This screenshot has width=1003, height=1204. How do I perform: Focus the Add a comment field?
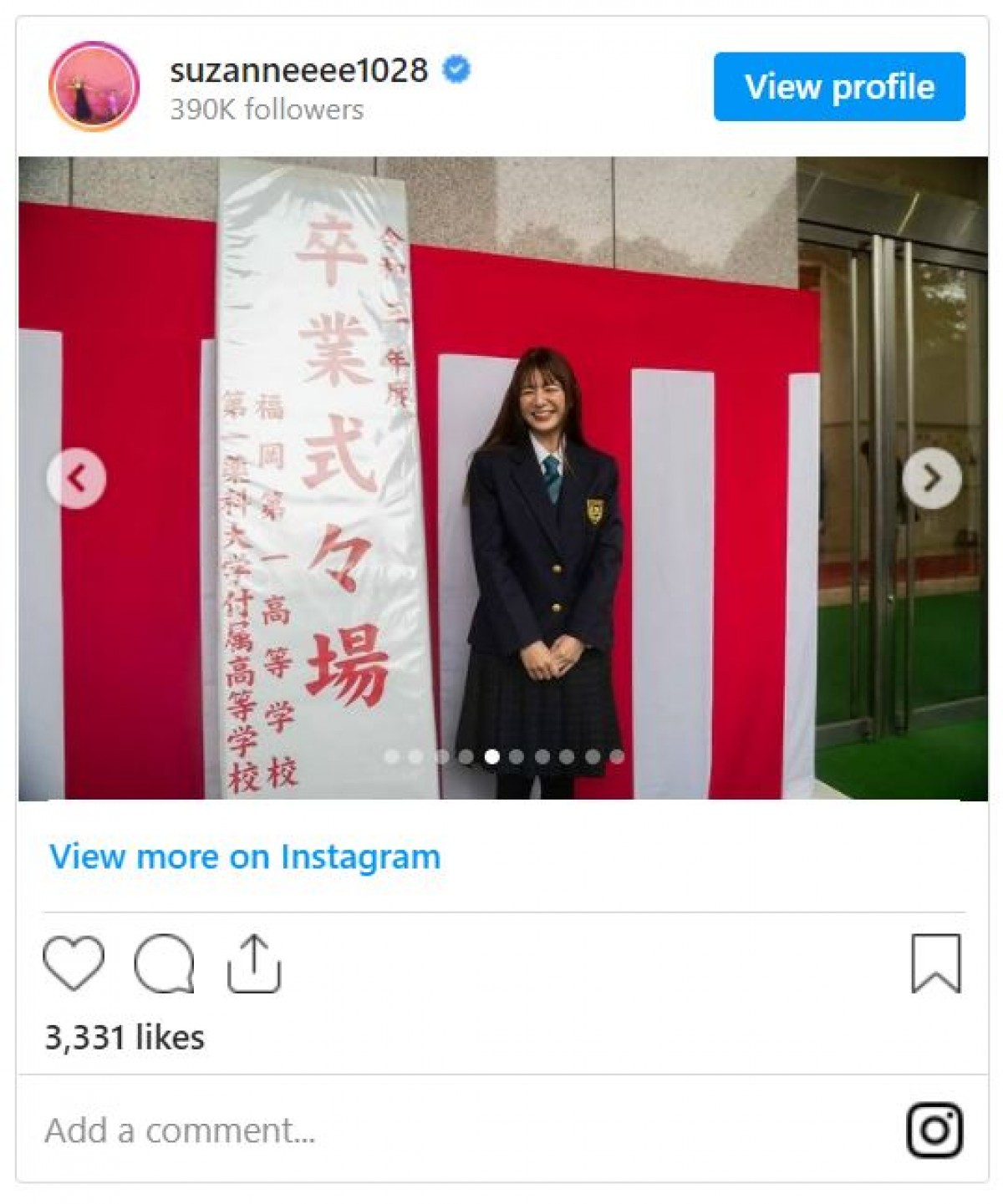click(418, 1130)
